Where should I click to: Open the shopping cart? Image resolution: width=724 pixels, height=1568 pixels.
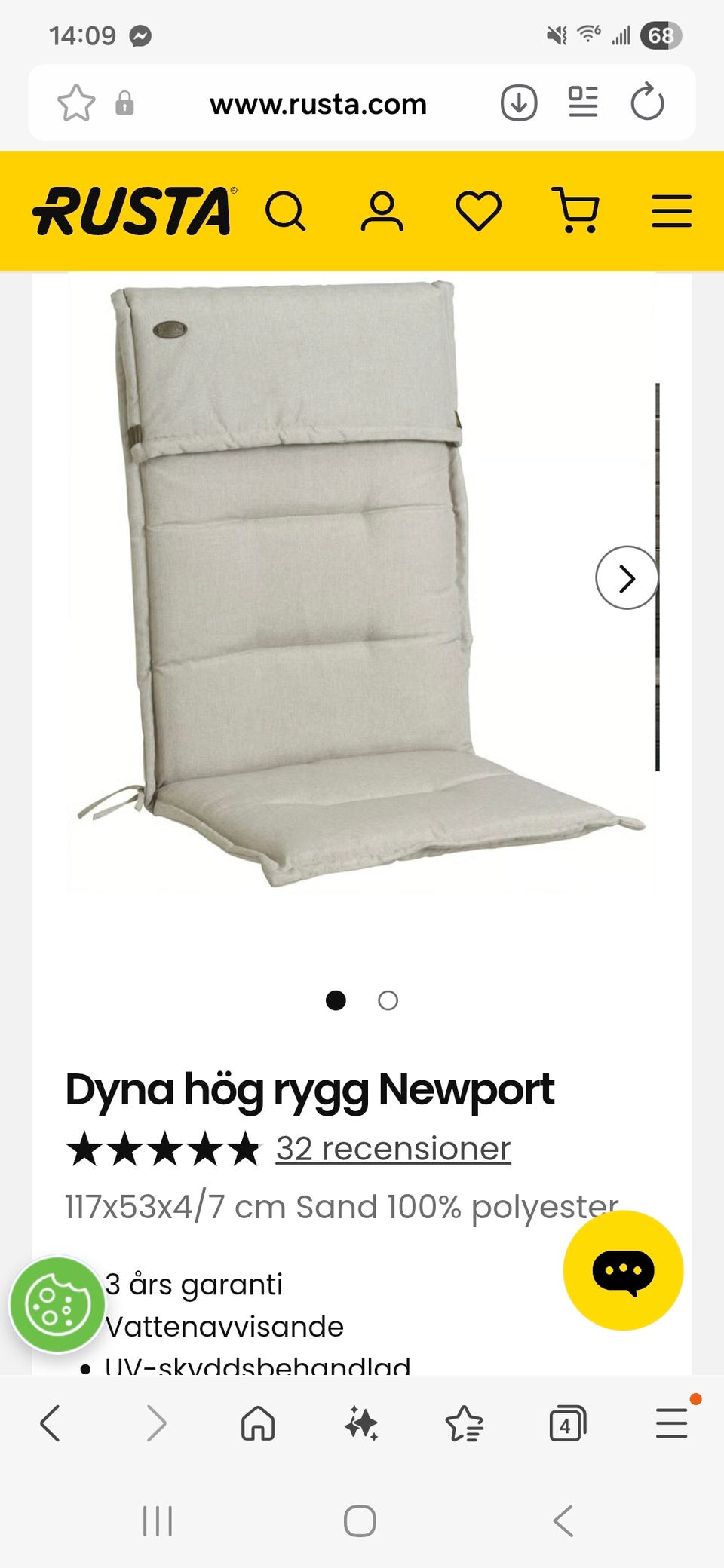point(577,211)
